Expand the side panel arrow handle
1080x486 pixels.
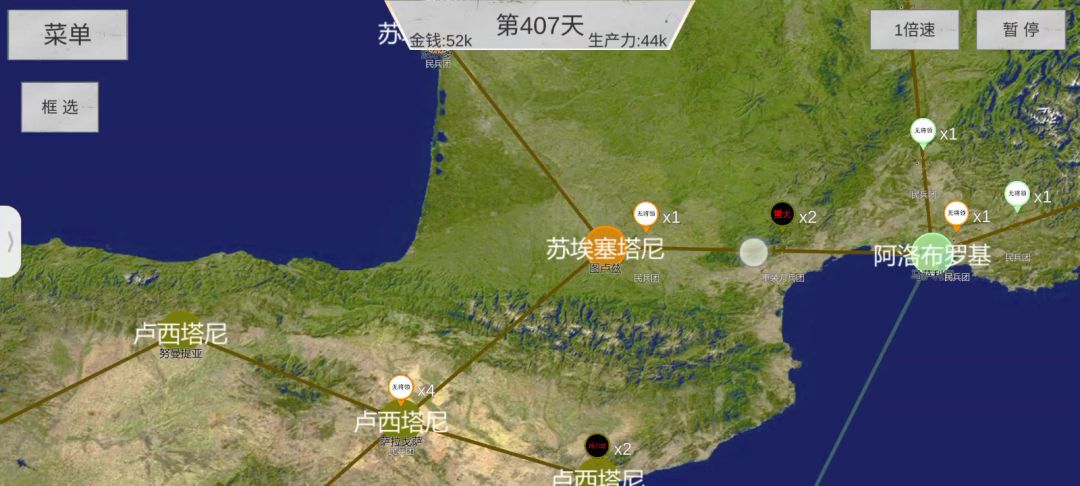coord(10,242)
